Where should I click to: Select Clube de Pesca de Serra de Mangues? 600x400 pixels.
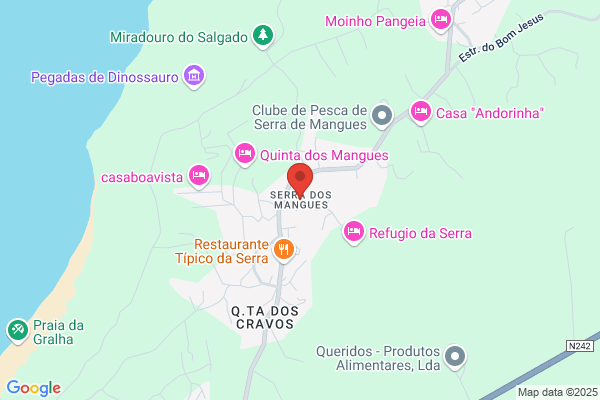[x=382, y=116]
